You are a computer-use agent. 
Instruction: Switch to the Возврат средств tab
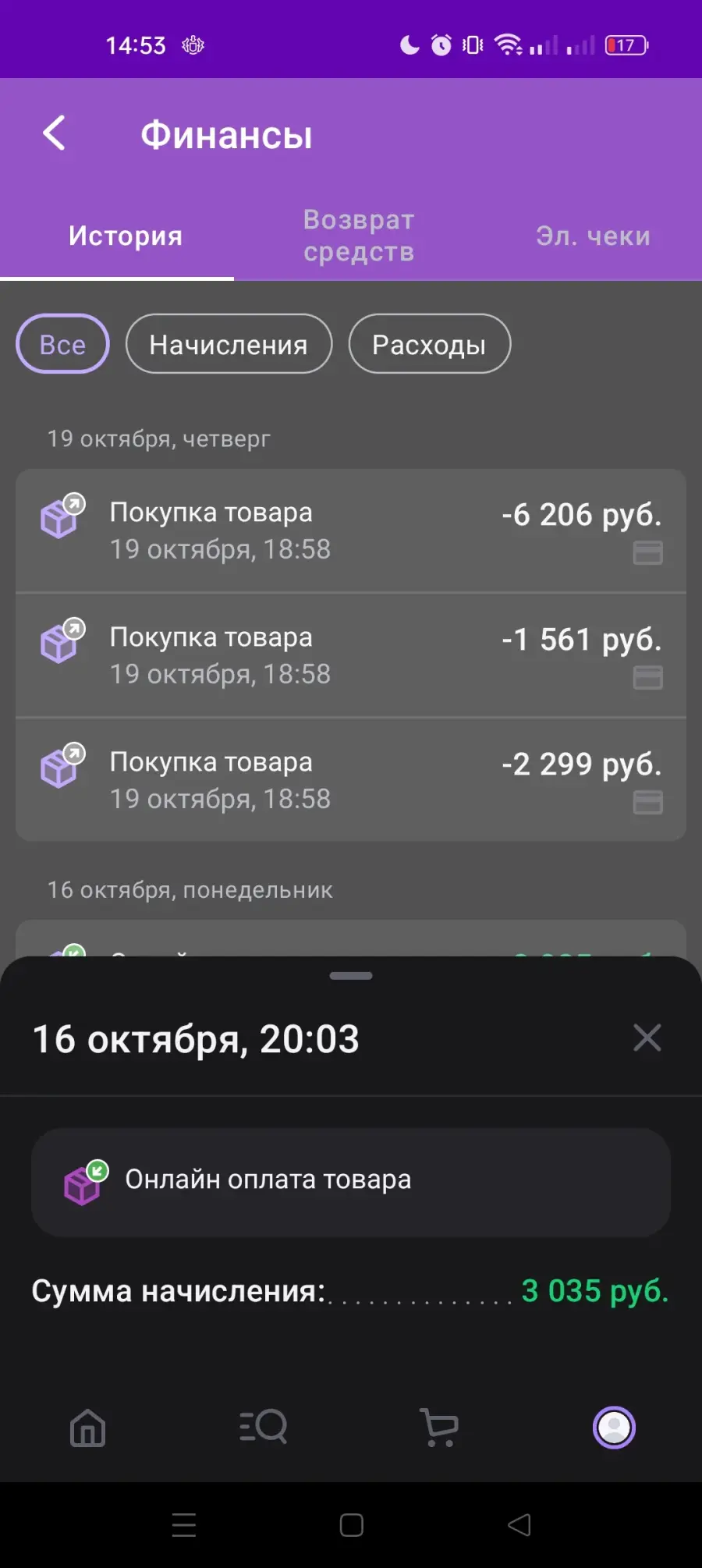pyautogui.click(x=359, y=236)
